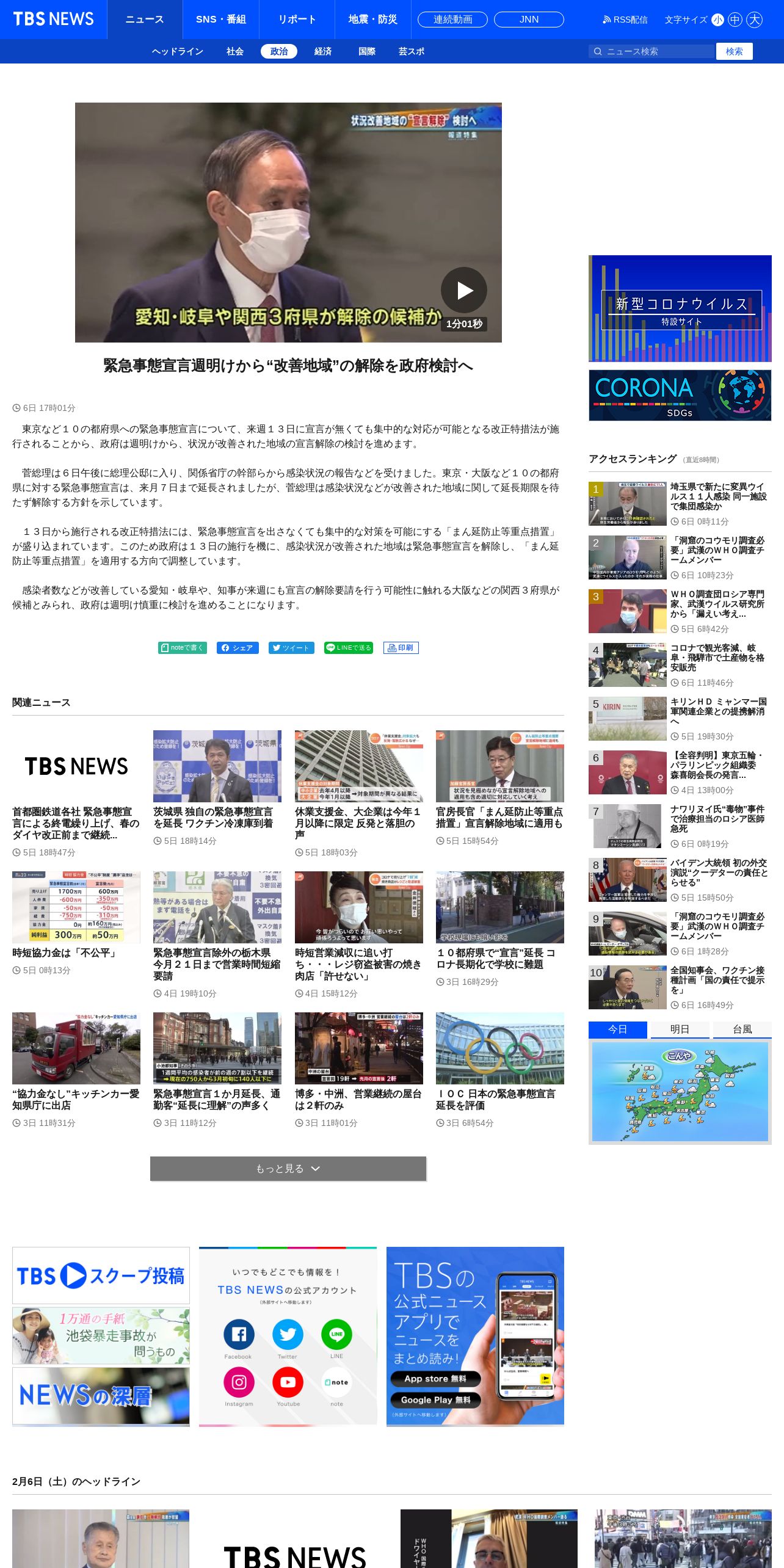Open ranking item 1 about 埼玉県変異ウイルス
This screenshot has height=1568, width=784.
point(717,496)
